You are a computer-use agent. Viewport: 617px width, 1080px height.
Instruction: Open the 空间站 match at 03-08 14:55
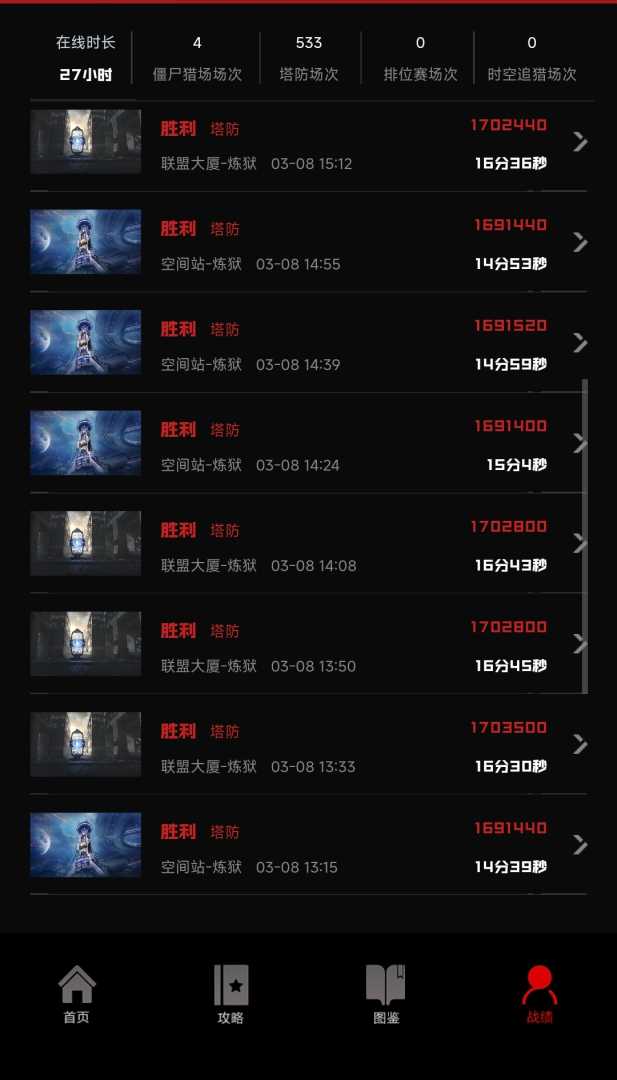(x=308, y=243)
